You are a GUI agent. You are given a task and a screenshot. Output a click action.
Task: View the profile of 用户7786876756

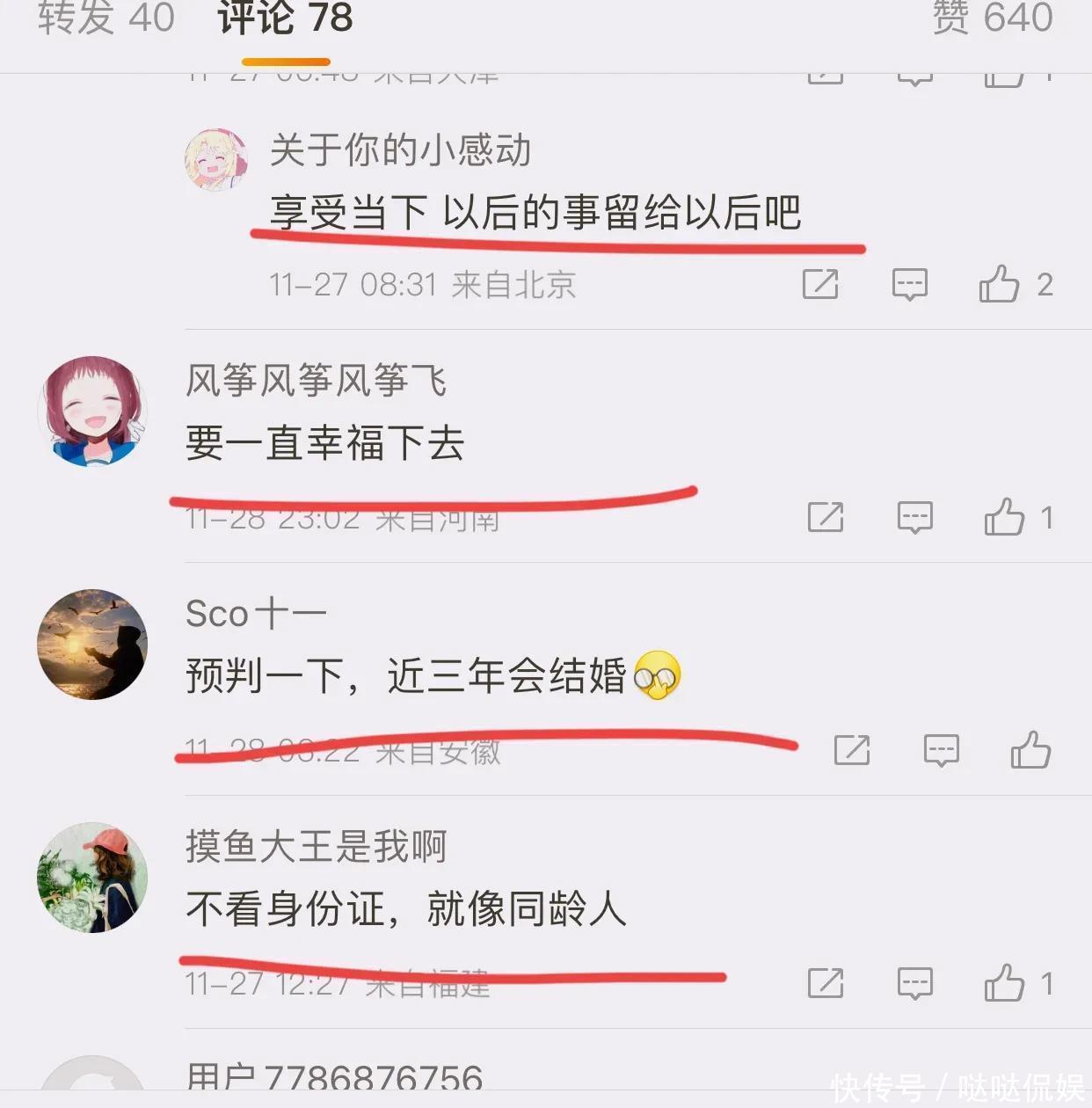pos(334,1079)
